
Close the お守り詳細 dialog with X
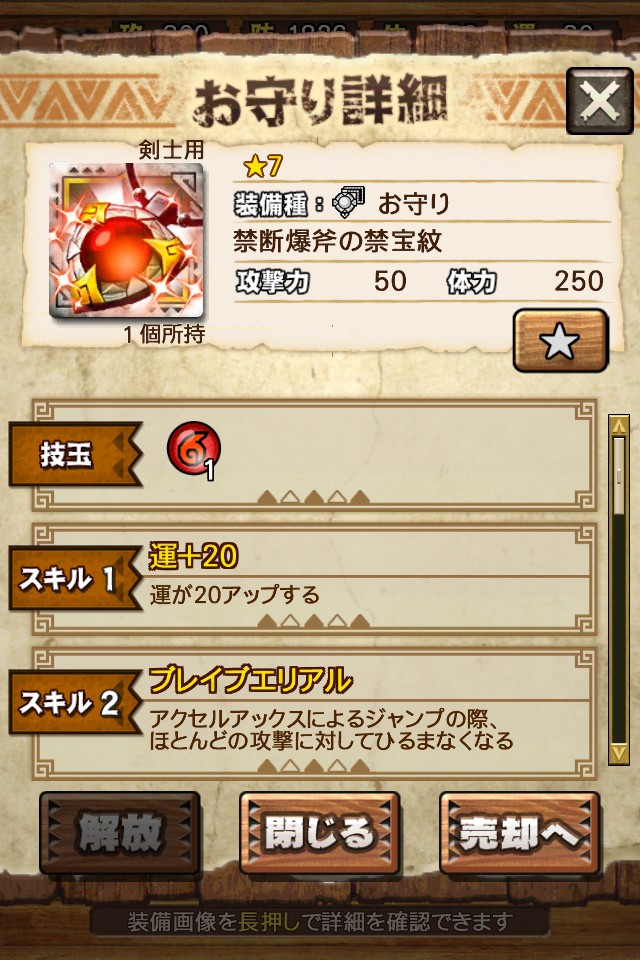[x=598, y=101]
